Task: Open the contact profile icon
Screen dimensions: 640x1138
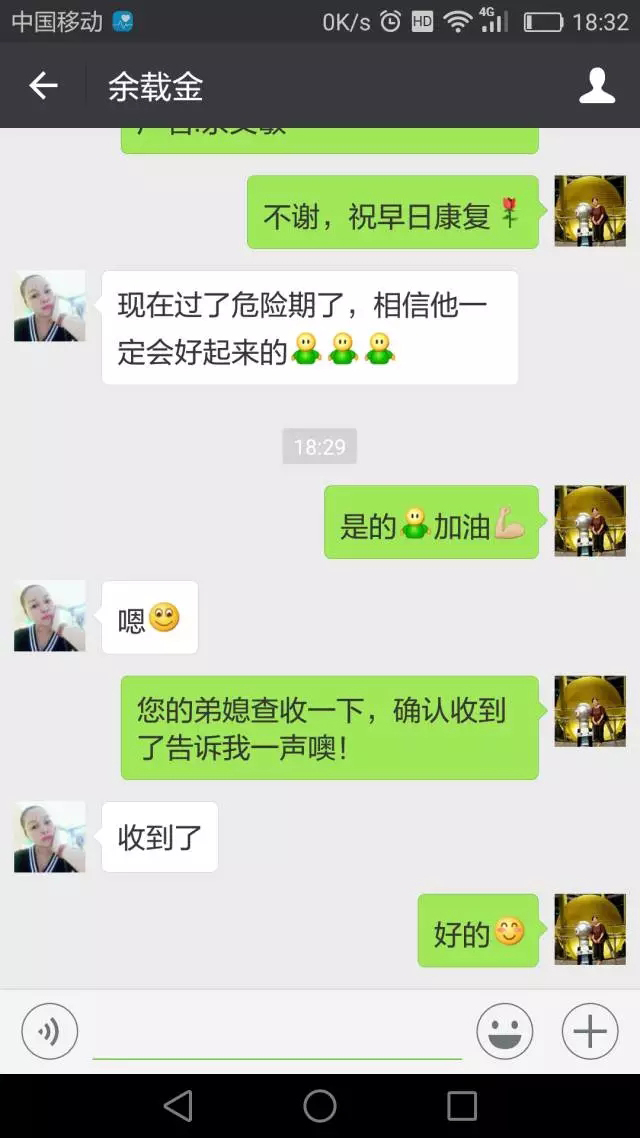Action: pos(597,86)
